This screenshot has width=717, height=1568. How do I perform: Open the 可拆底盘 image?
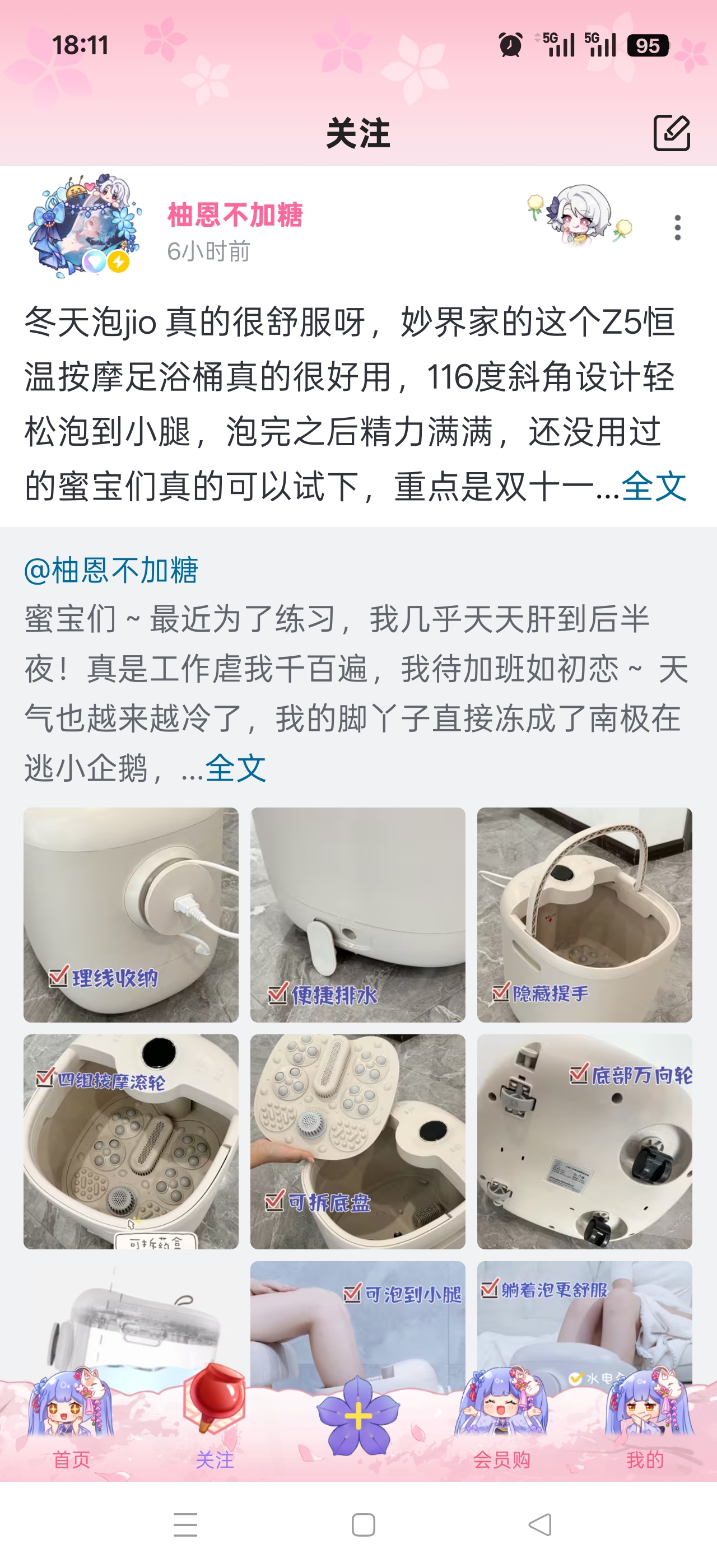point(358,1141)
